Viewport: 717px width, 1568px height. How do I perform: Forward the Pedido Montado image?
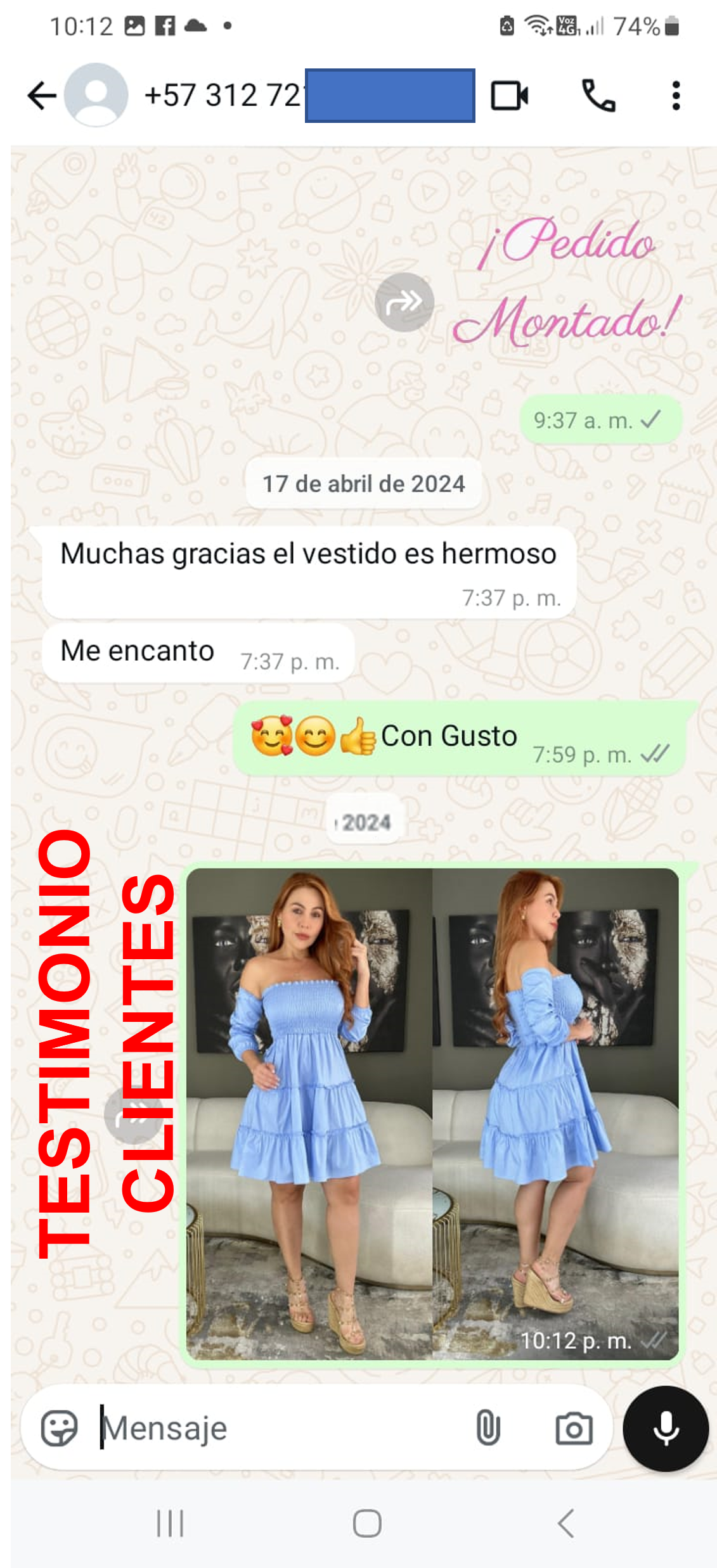(x=404, y=302)
